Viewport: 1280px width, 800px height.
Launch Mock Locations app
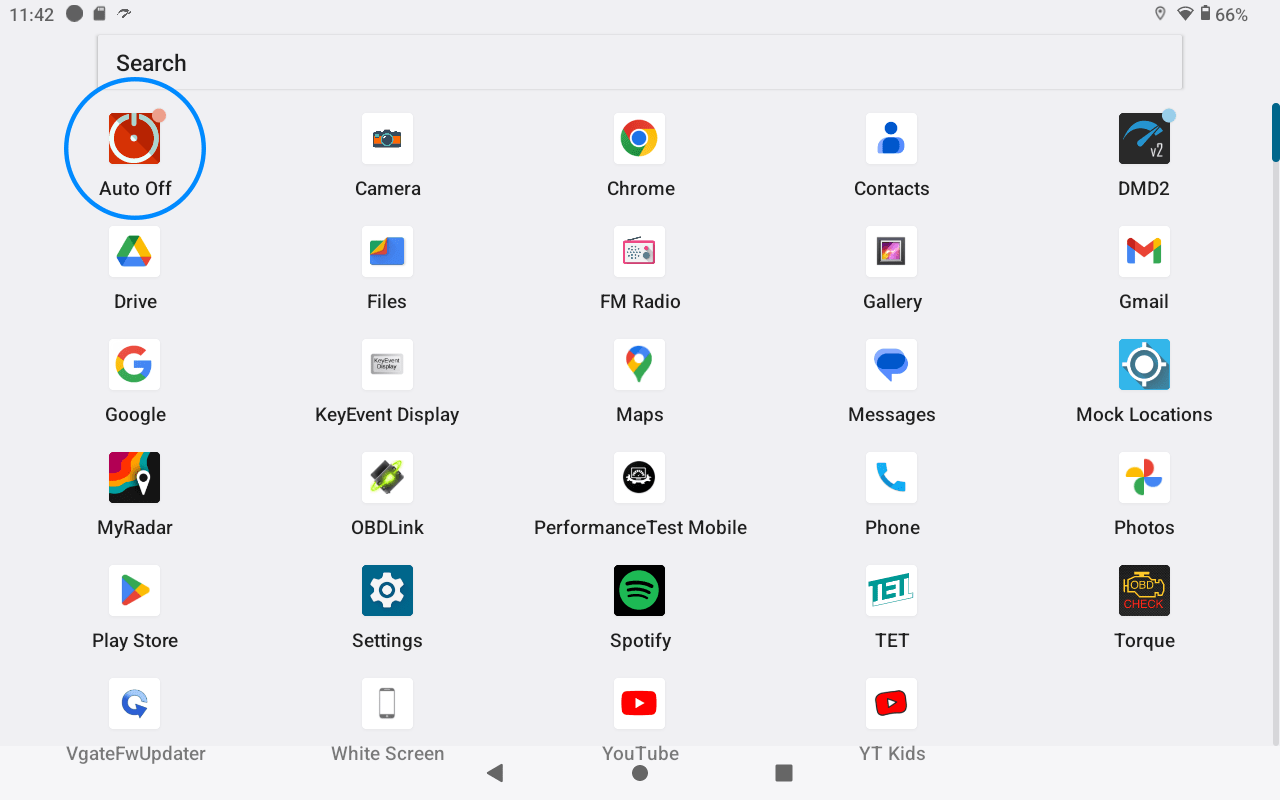pos(1144,365)
